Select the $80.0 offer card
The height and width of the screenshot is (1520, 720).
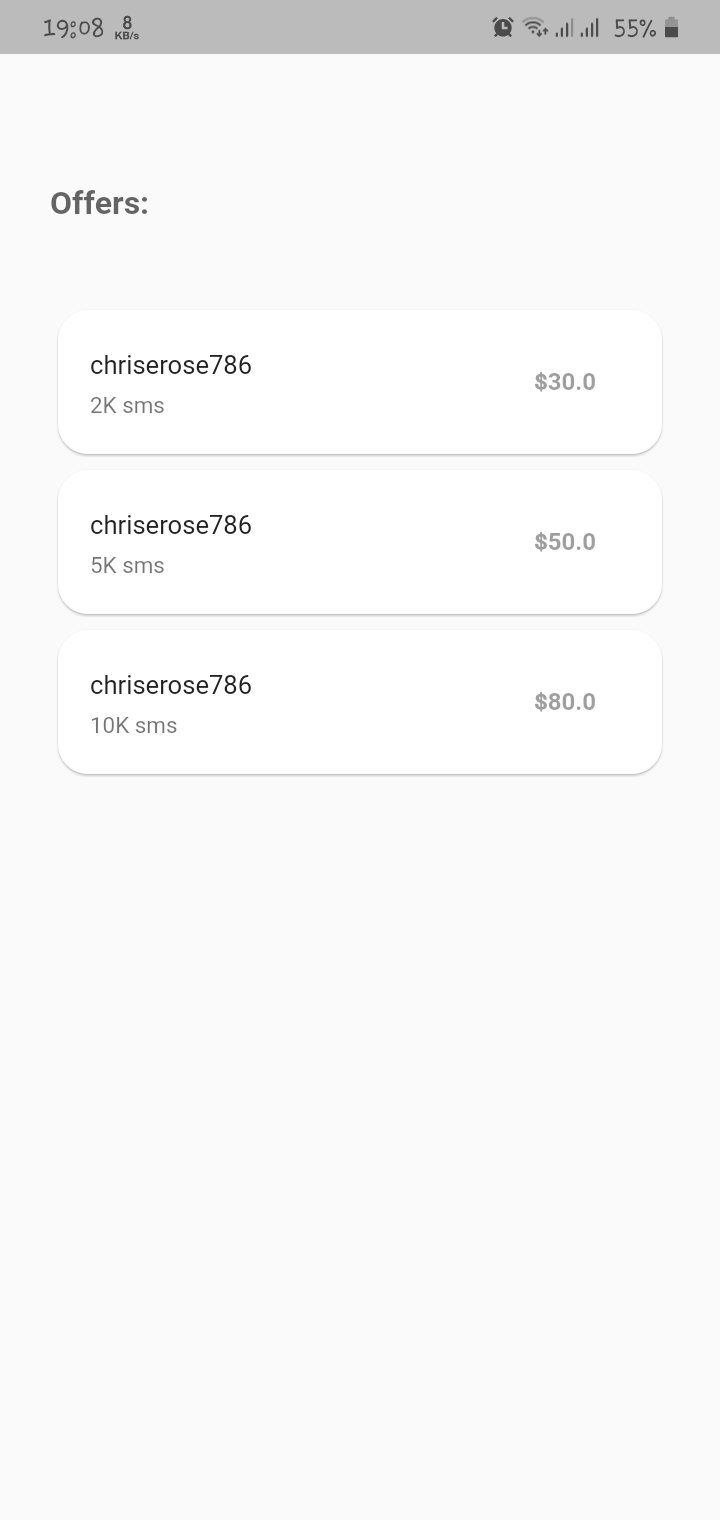(x=360, y=702)
